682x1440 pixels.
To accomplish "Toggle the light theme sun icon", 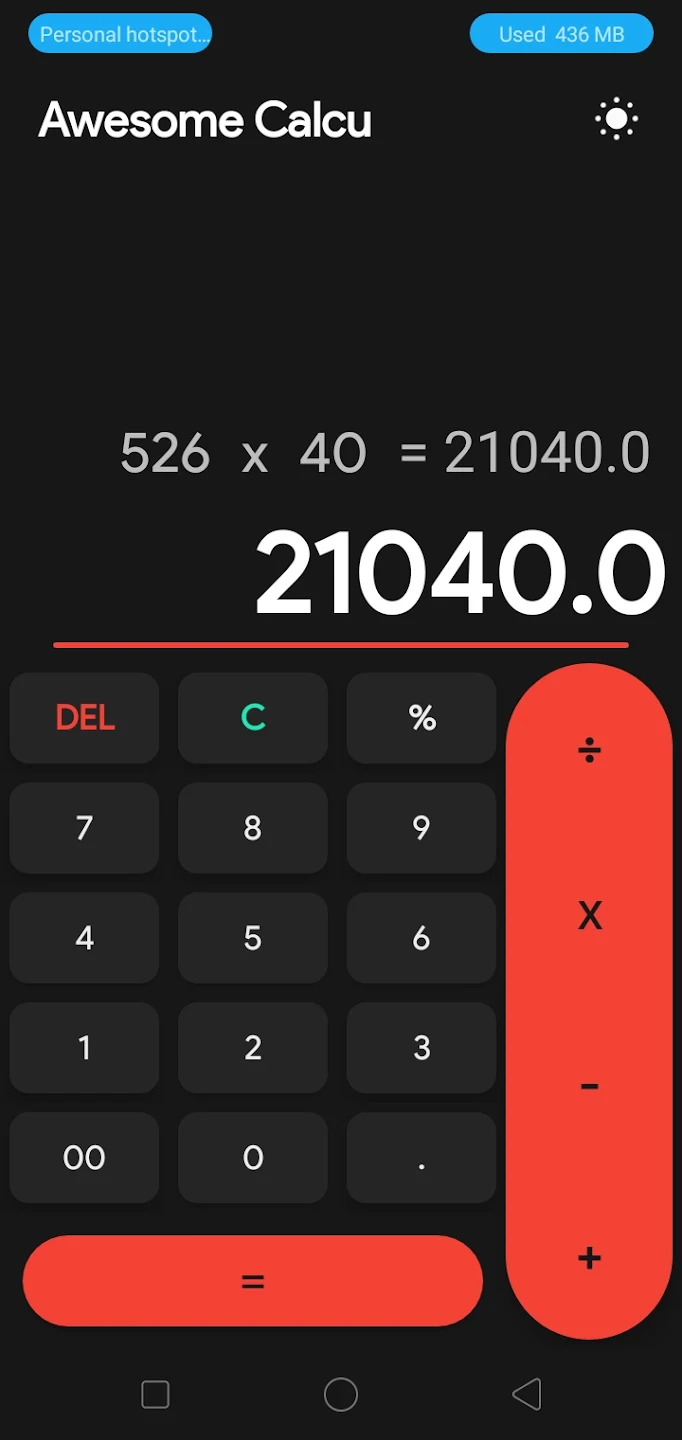I will click(616, 120).
